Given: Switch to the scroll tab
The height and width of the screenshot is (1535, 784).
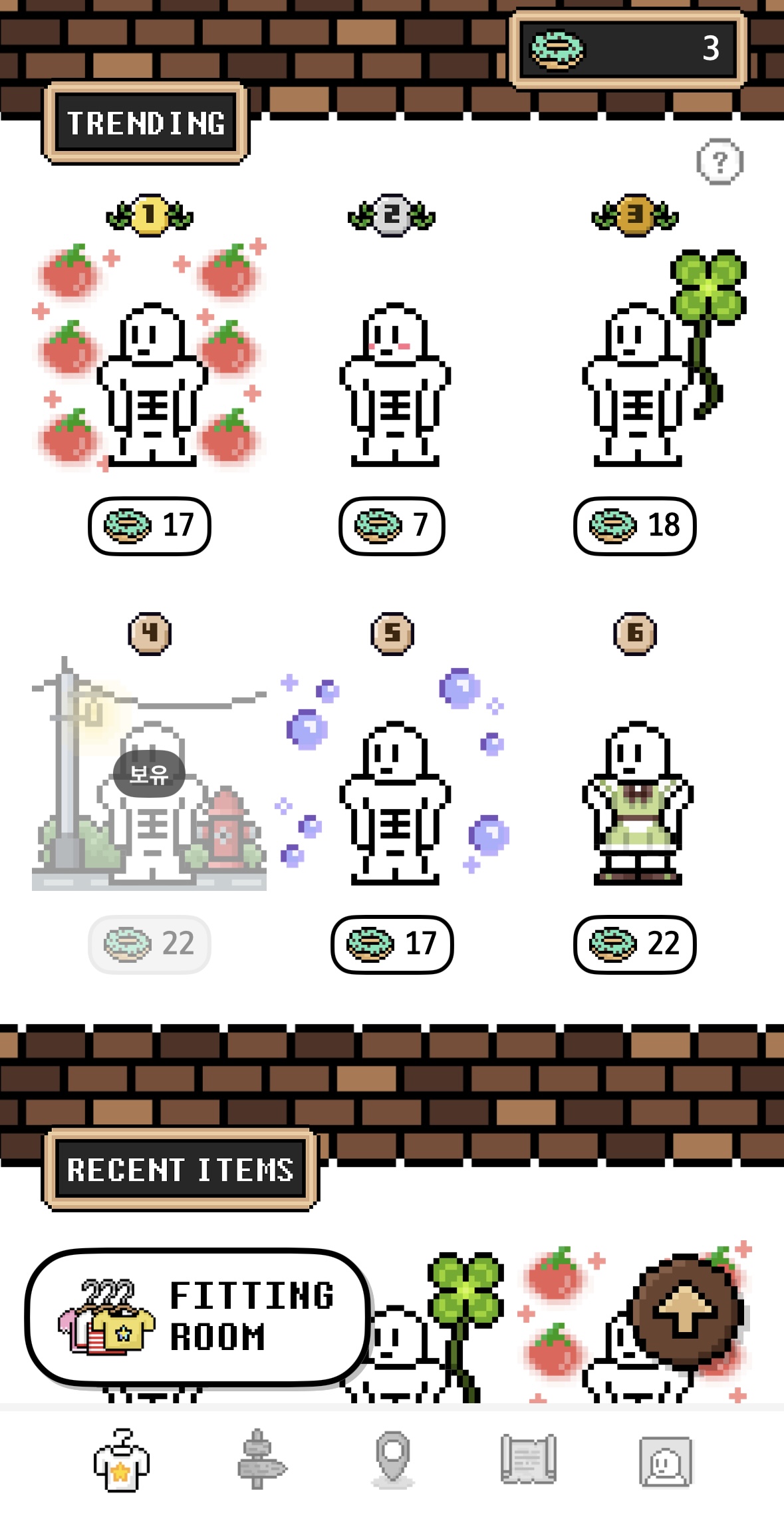Looking at the screenshot, I should (x=529, y=1459).
